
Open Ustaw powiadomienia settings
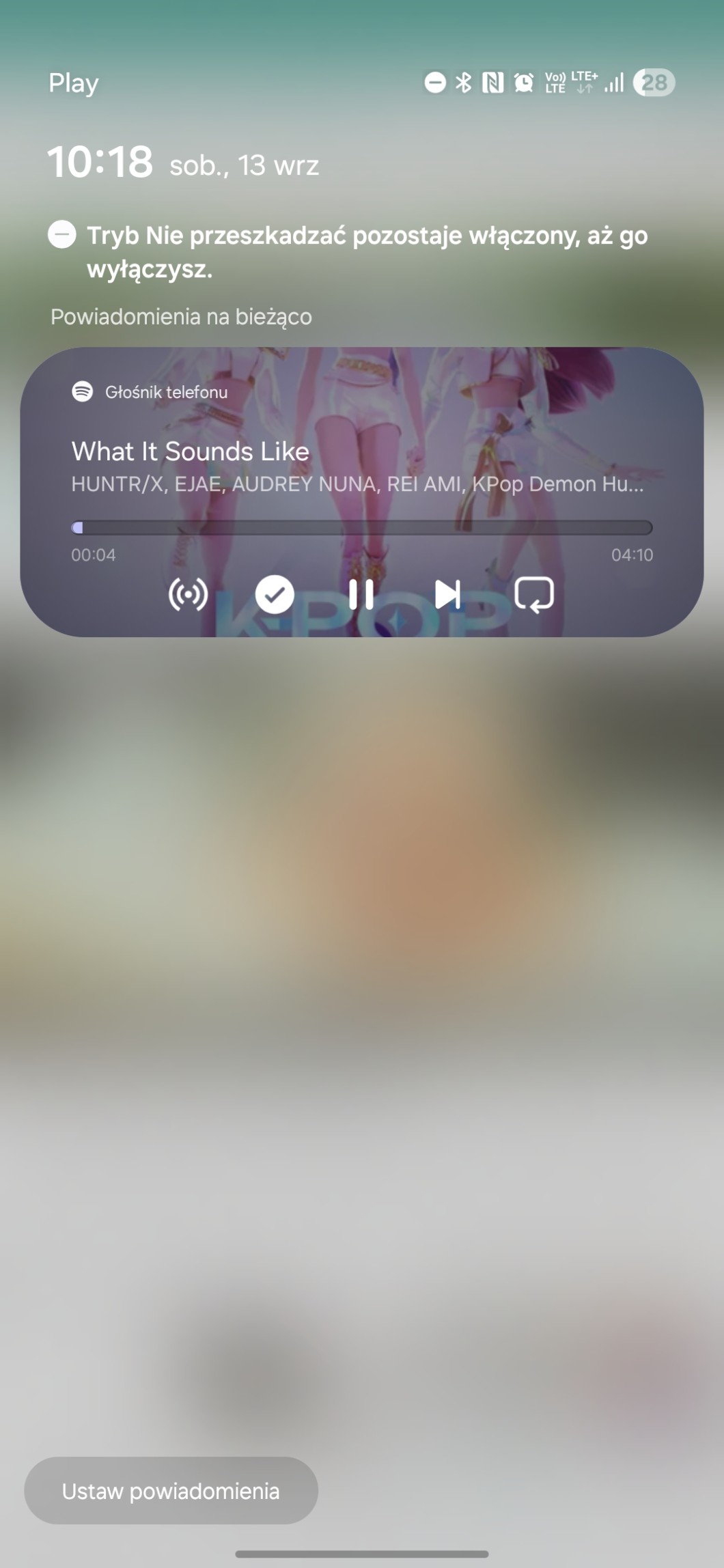point(171,1491)
